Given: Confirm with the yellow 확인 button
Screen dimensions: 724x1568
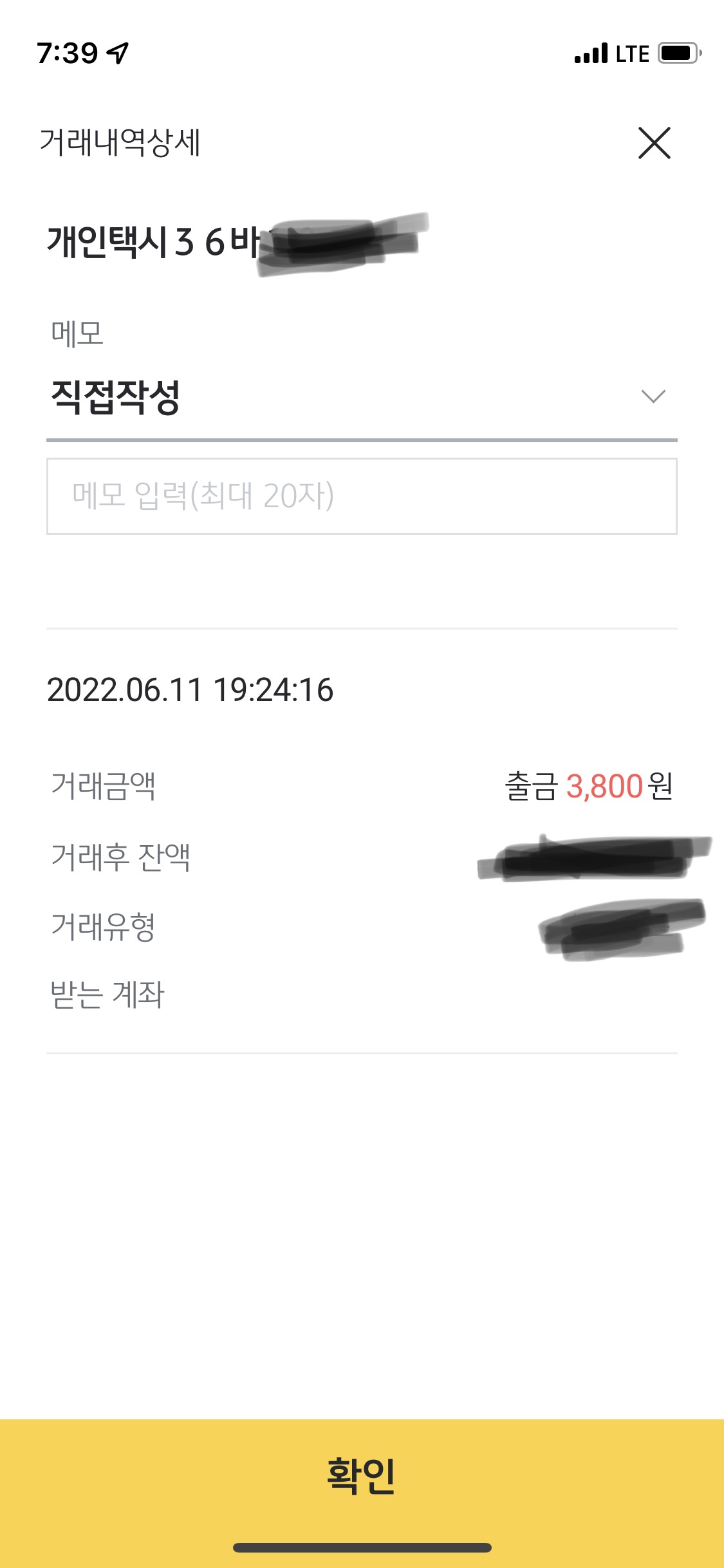Looking at the screenshot, I should (362, 1475).
